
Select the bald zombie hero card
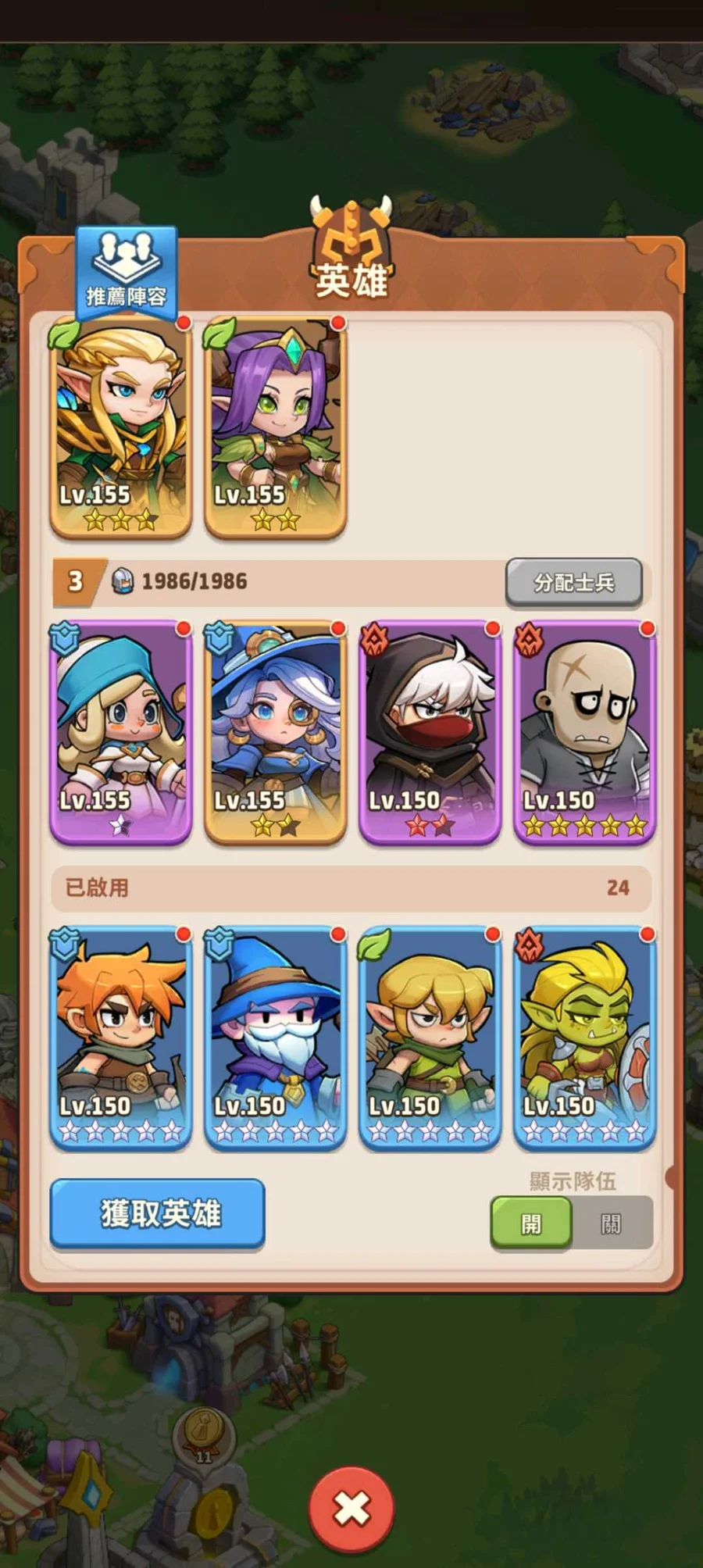click(x=584, y=731)
